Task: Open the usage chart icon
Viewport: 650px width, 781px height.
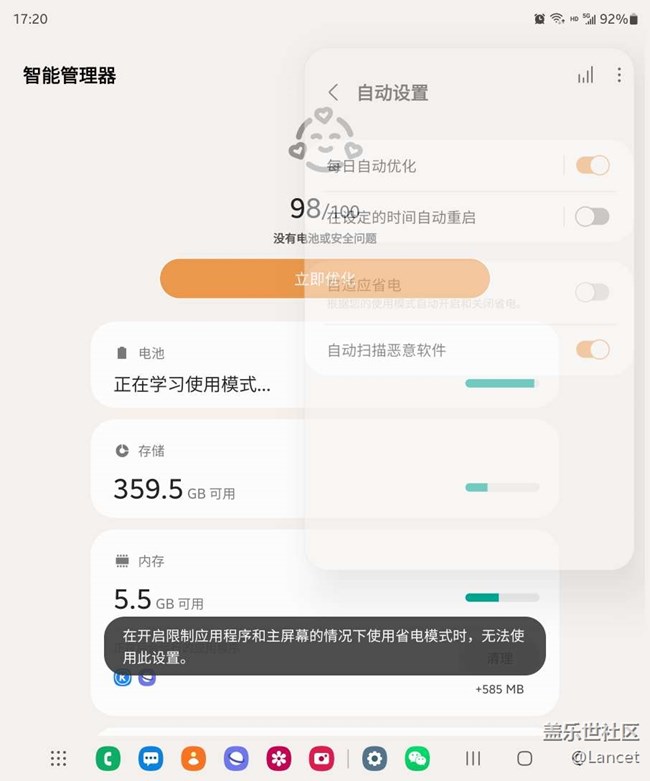Action: (586, 75)
